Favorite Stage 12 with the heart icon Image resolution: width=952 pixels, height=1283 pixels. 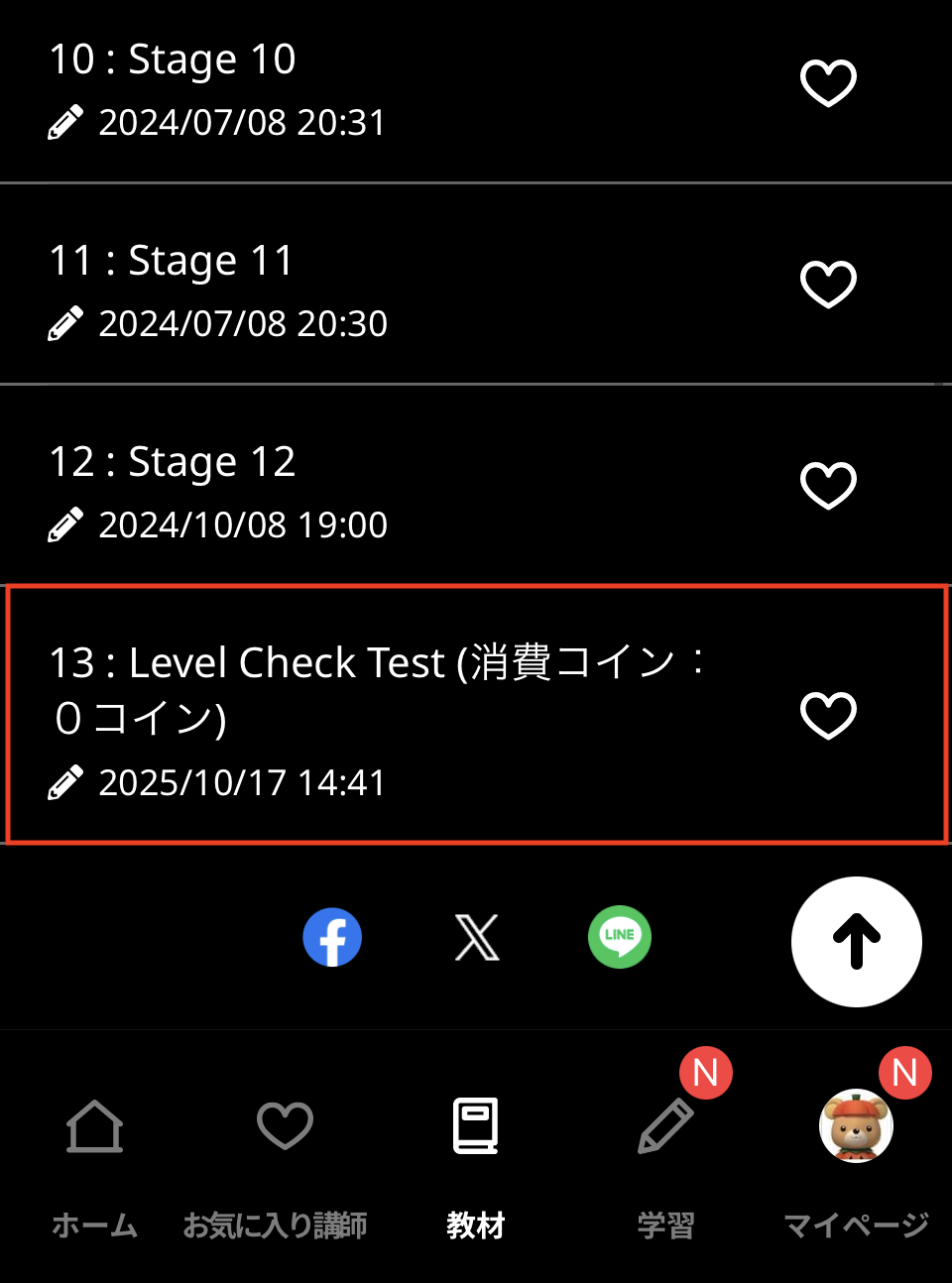tap(828, 486)
